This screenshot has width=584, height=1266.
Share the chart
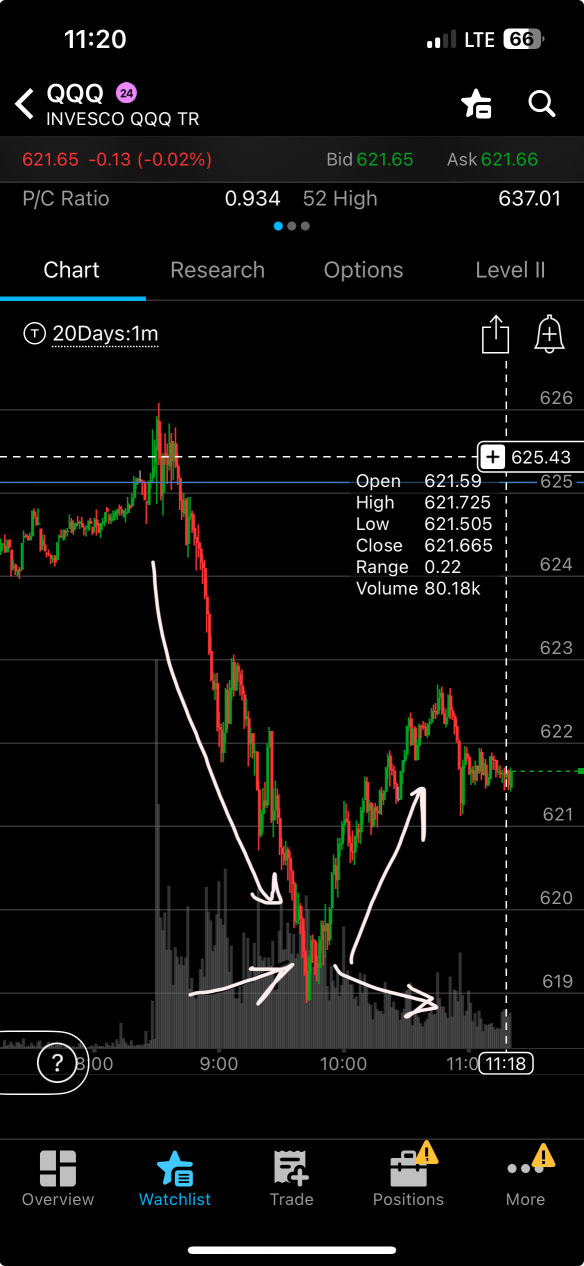point(496,334)
